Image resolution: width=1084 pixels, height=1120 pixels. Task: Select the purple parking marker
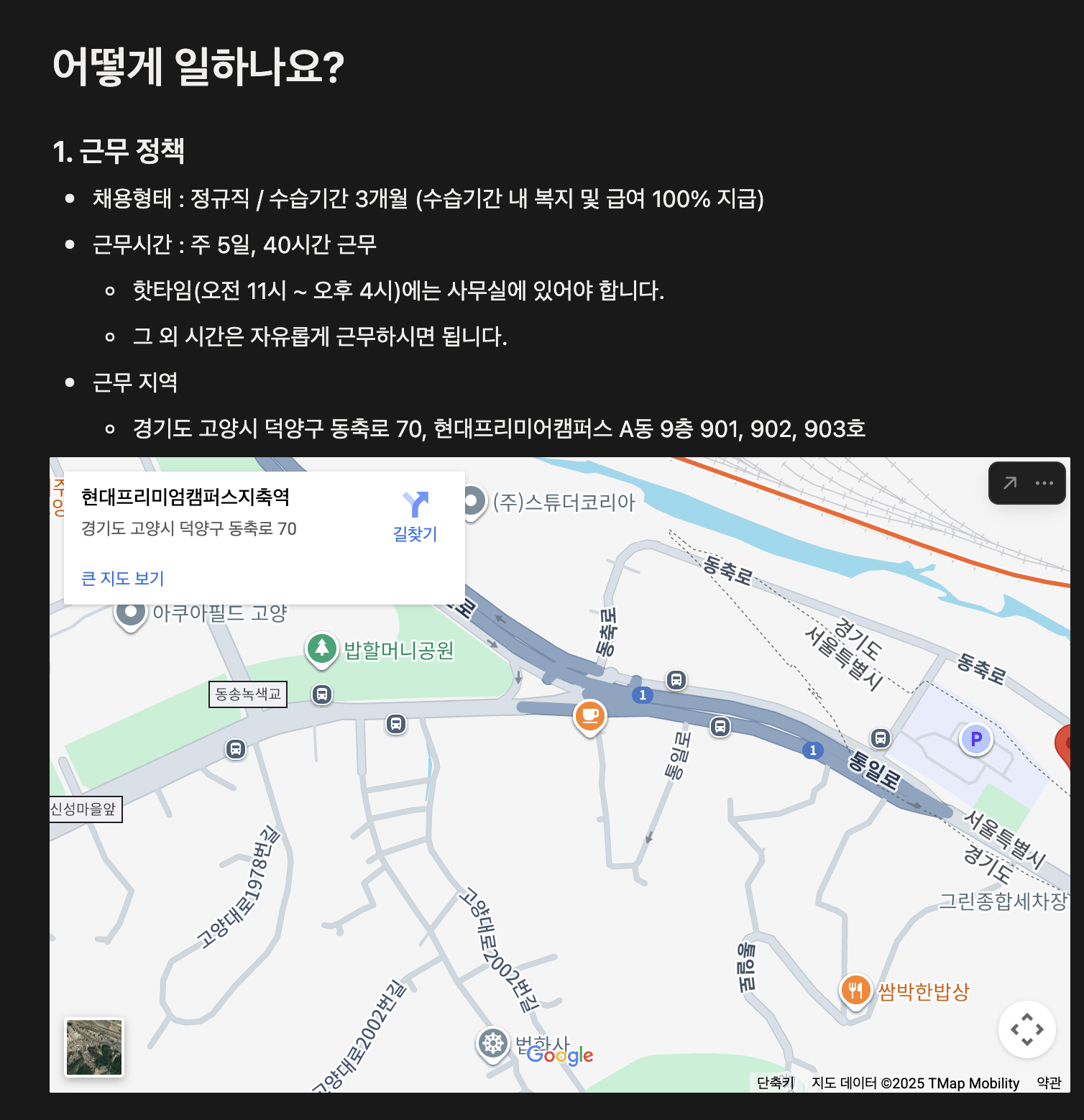975,738
